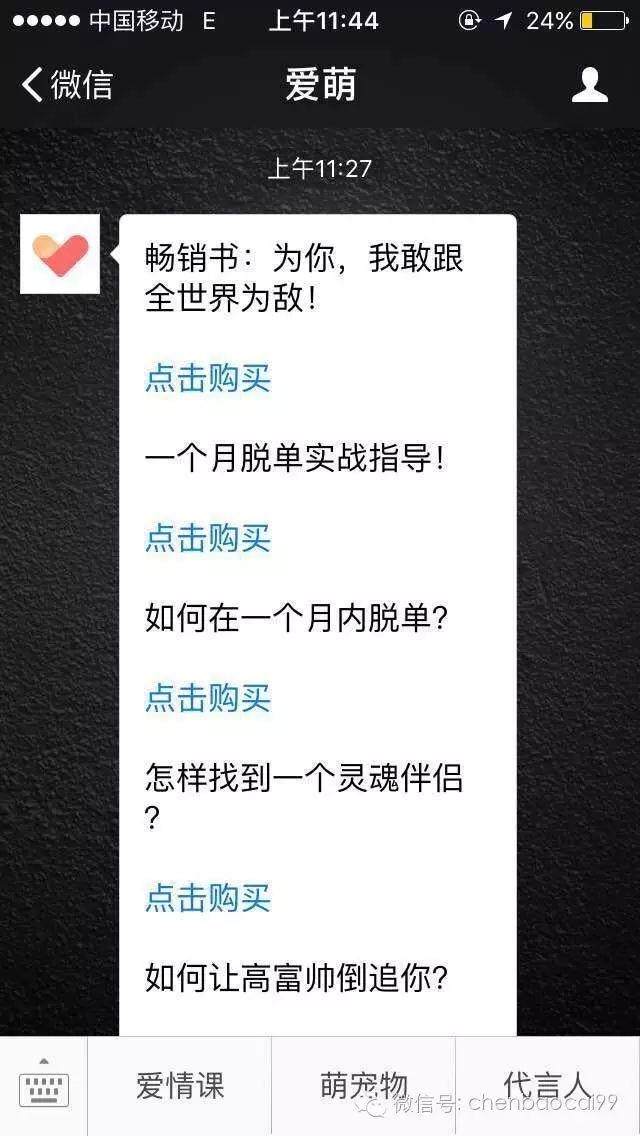Tap 点击购买 under 如何在一个月内脱单
640x1136 pixels.
(x=208, y=698)
